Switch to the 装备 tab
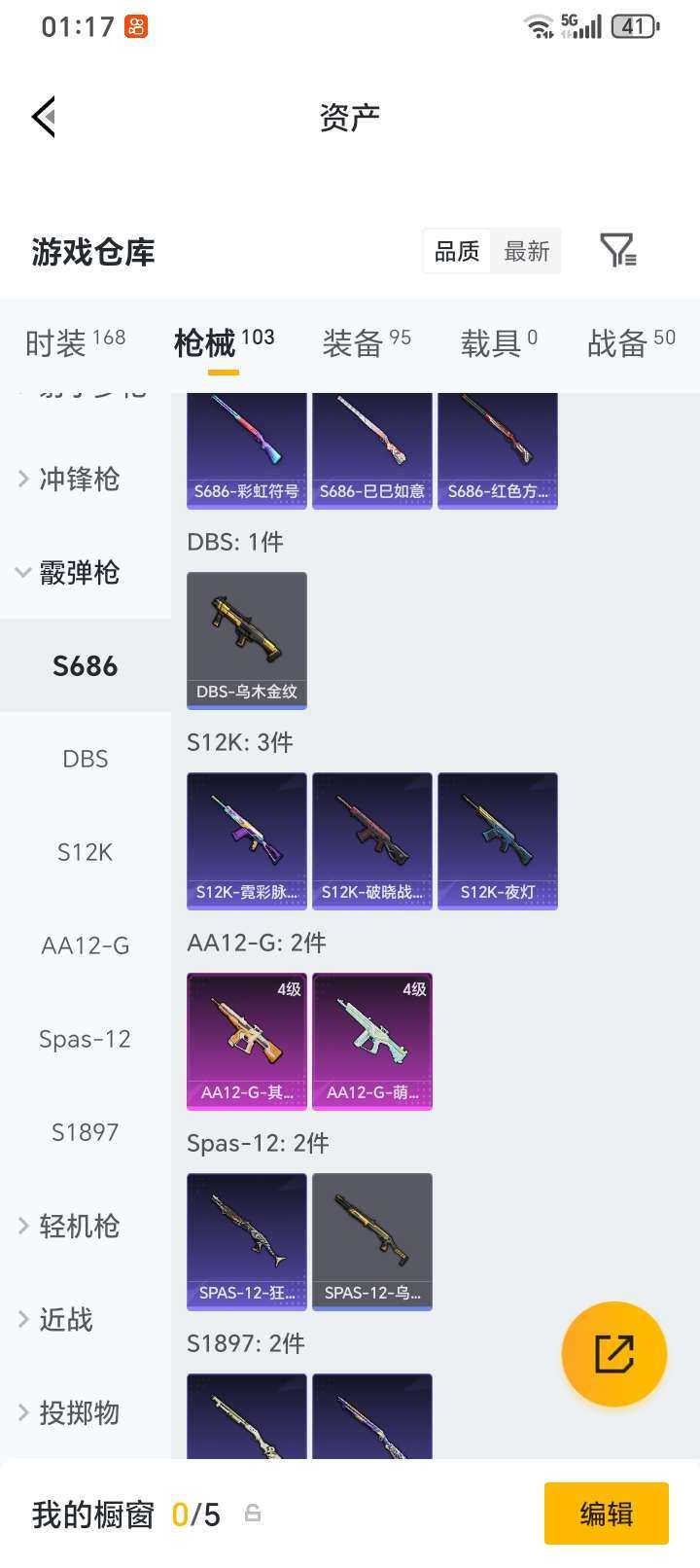 [x=367, y=342]
